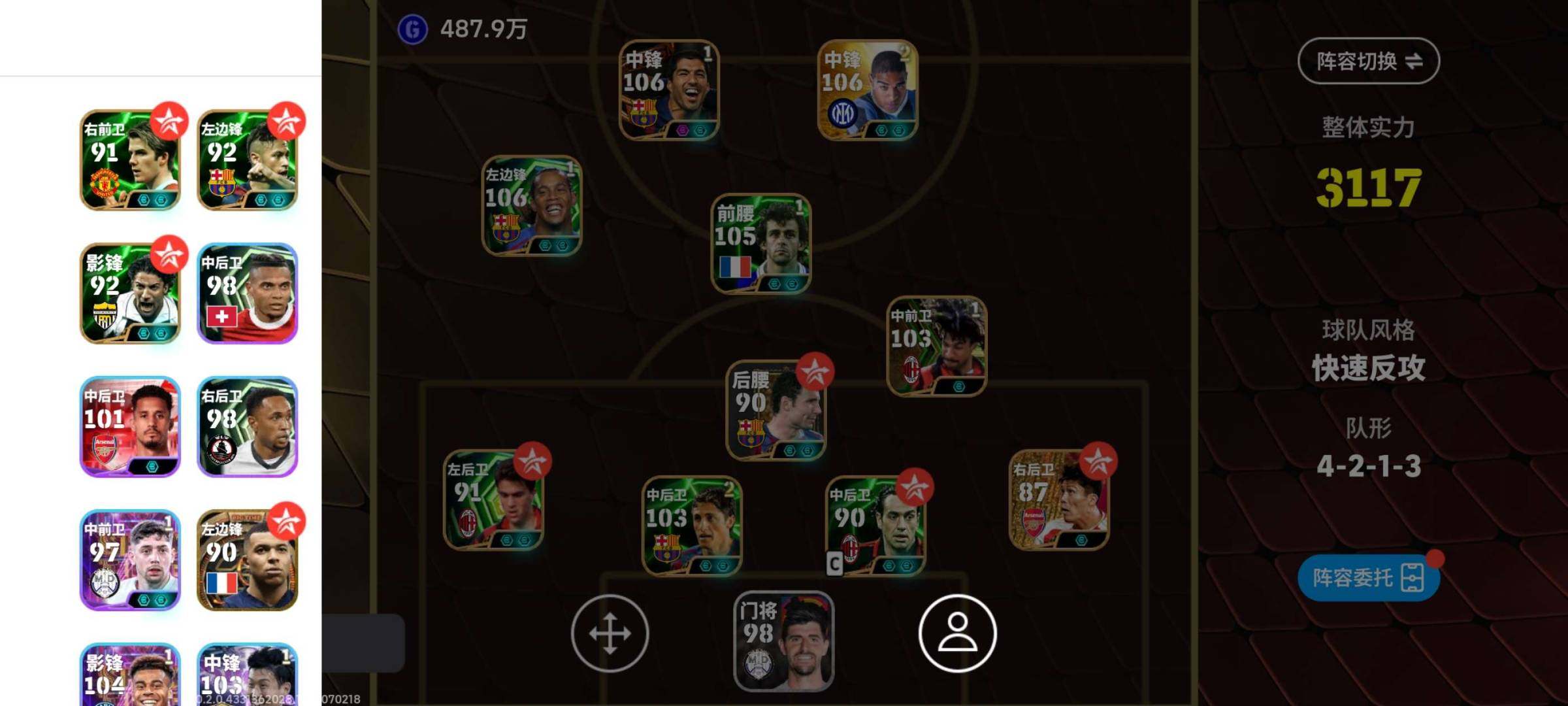This screenshot has width=1568, height=706.
Task: Tap the 左后卫 91 player card
Action: coord(494,500)
